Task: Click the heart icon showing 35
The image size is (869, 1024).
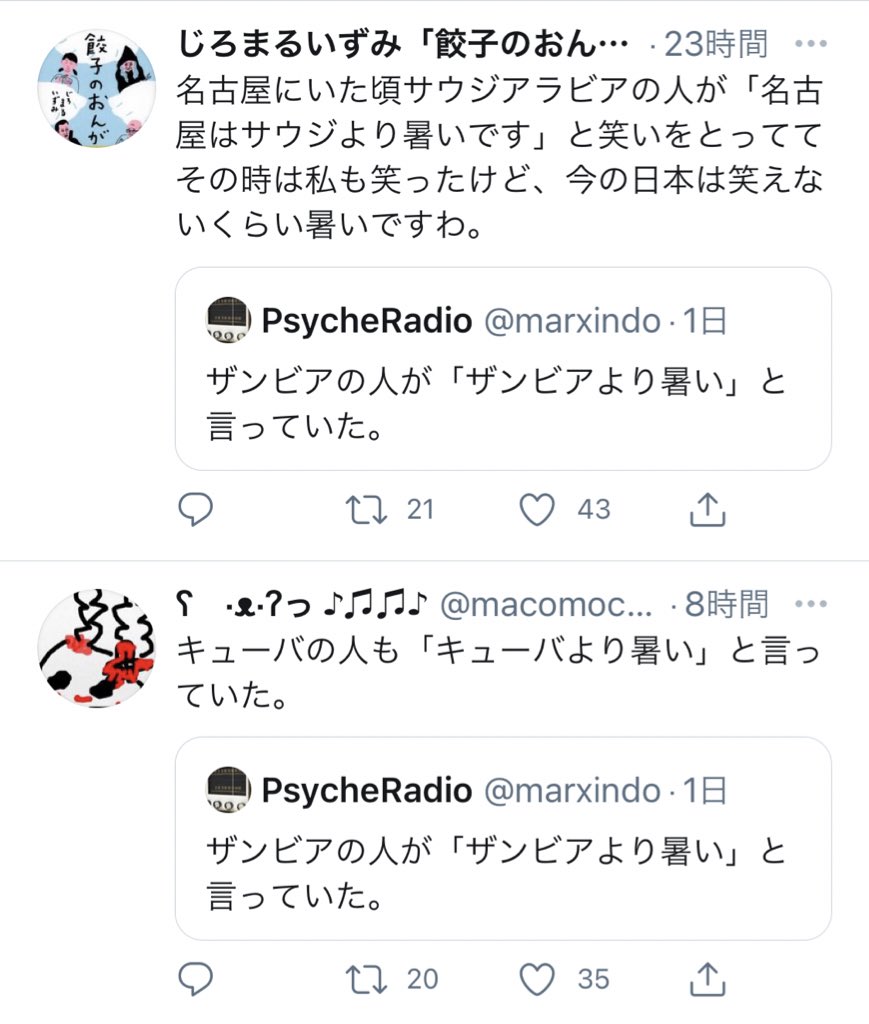Action: coord(537,980)
